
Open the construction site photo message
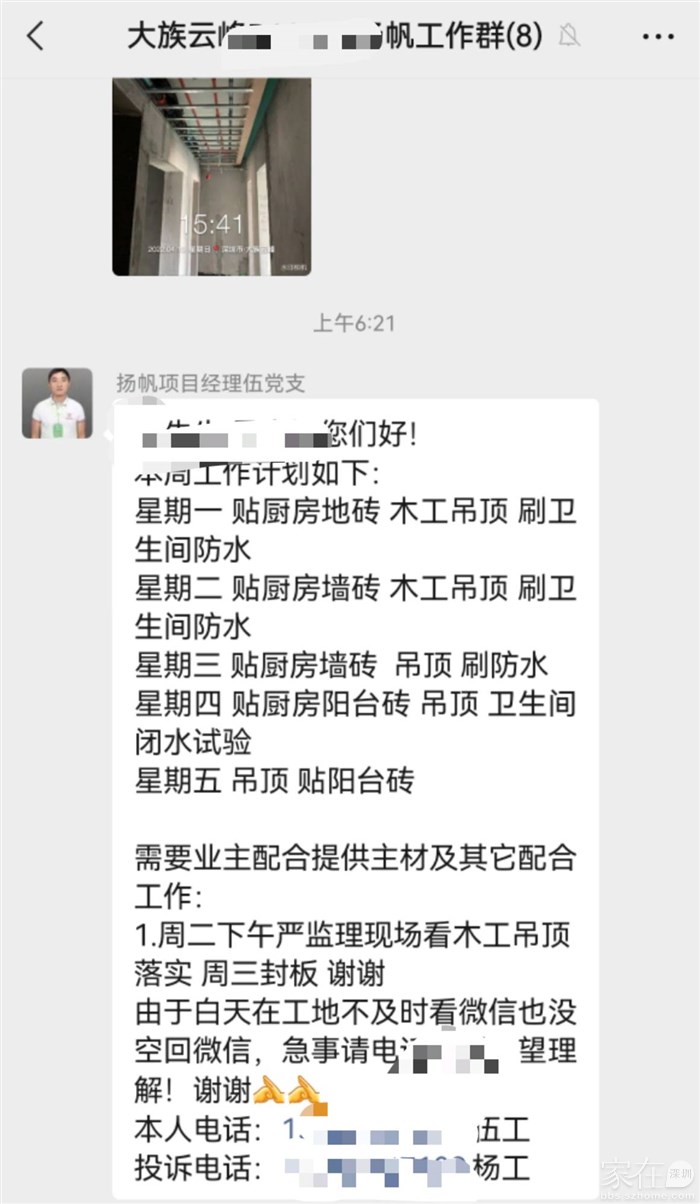211,176
